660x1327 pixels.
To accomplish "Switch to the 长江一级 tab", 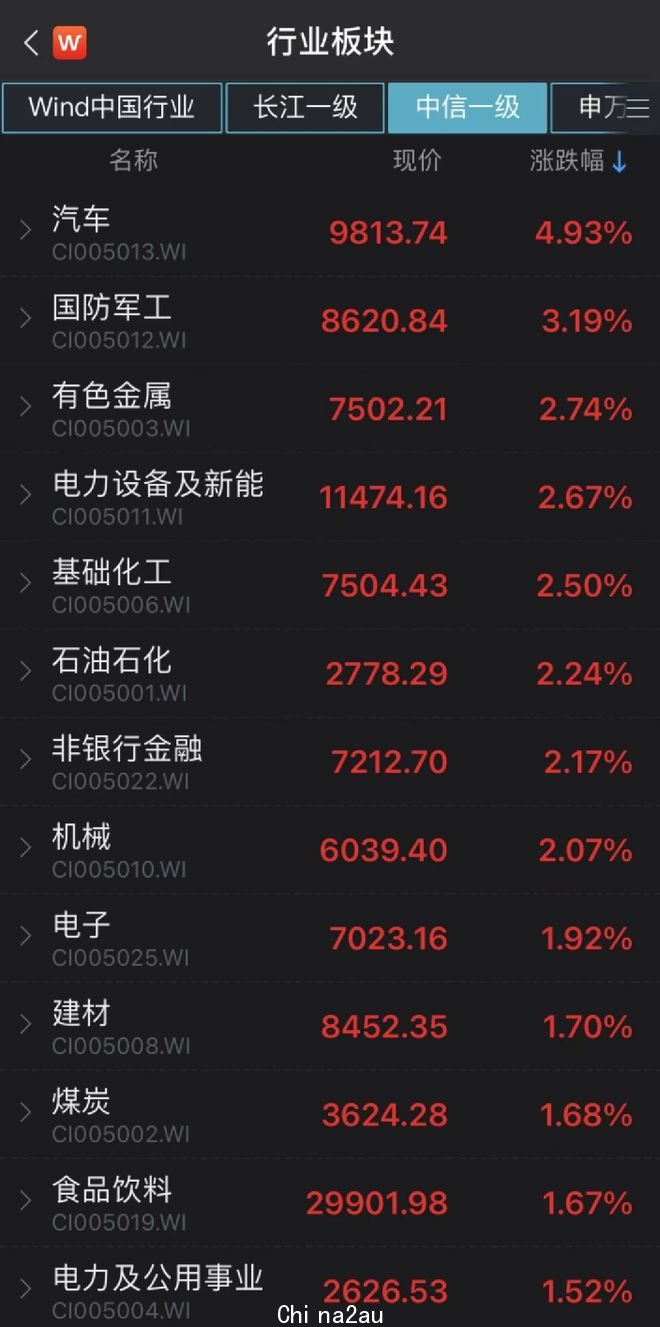I will click(x=305, y=107).
